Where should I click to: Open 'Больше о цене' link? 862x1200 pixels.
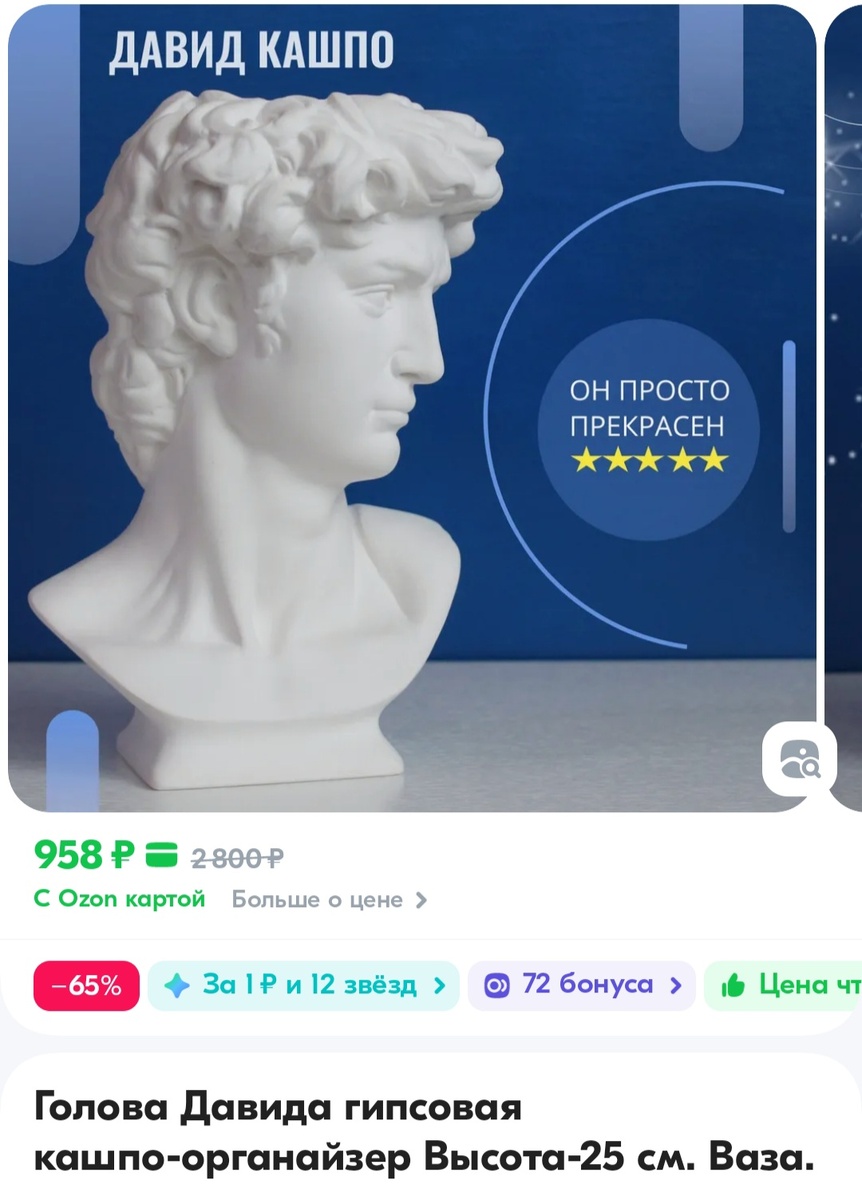point(320,898)
